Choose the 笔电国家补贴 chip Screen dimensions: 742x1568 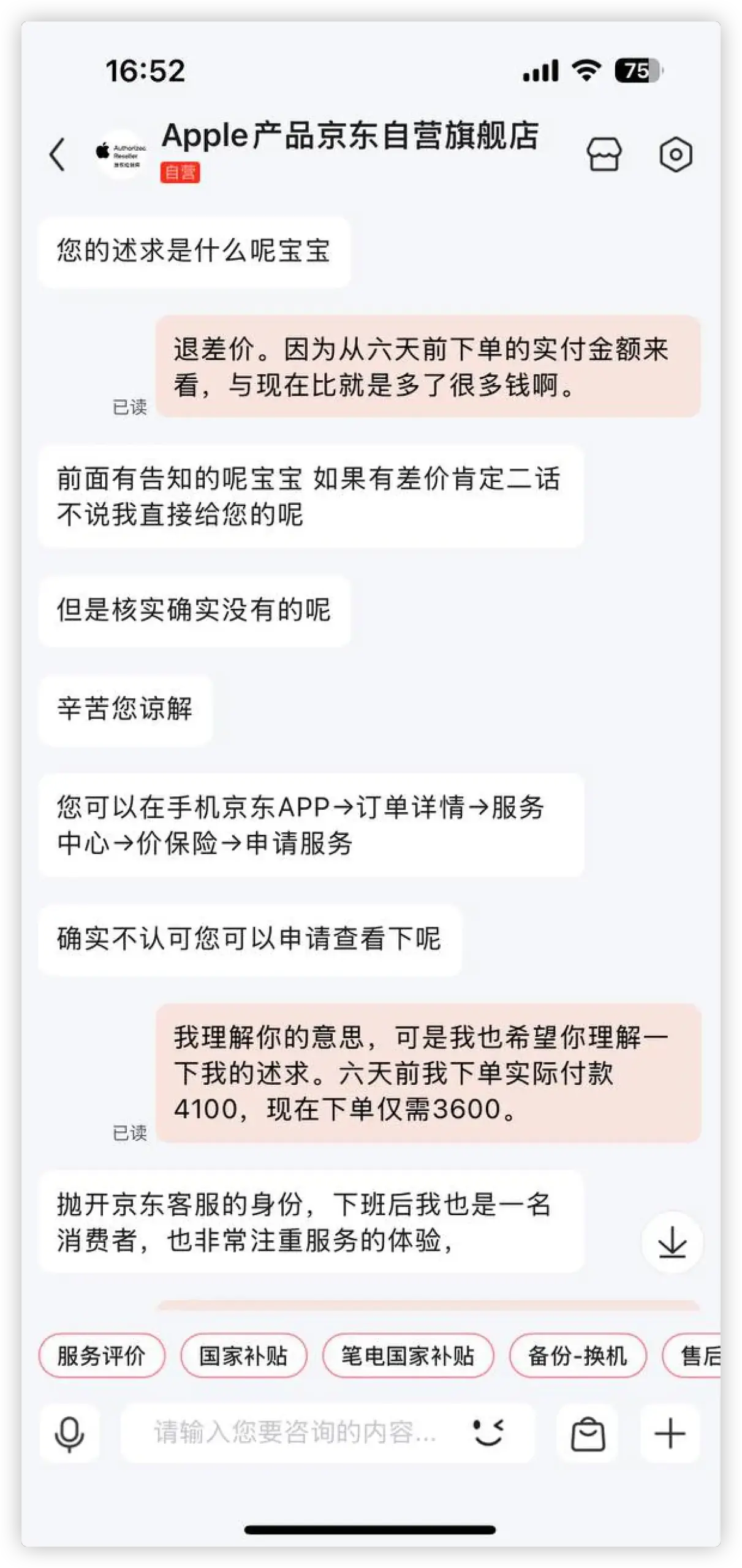pos(408,1355)
